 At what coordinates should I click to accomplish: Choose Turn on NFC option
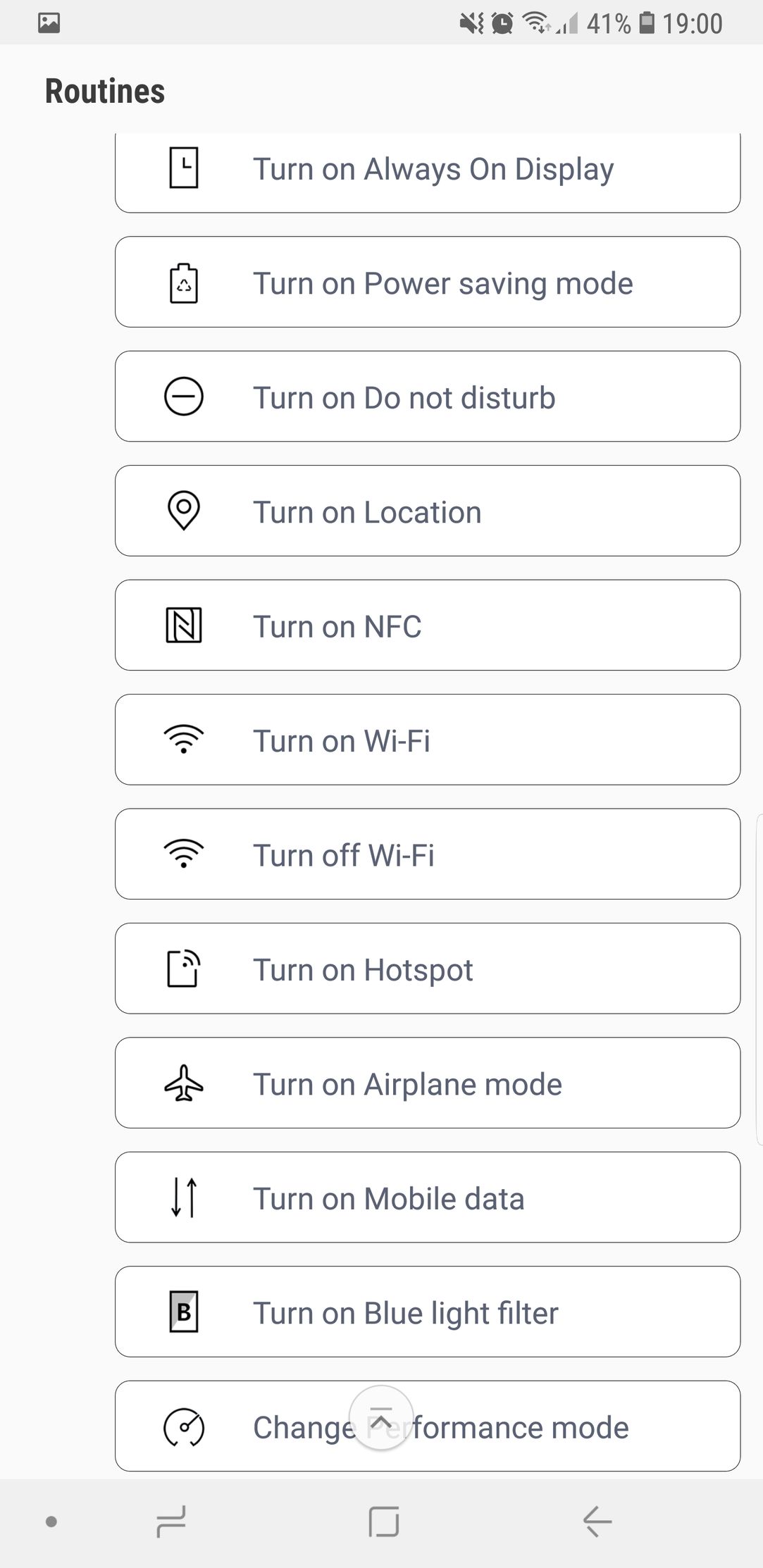click(x=427, y=626)
